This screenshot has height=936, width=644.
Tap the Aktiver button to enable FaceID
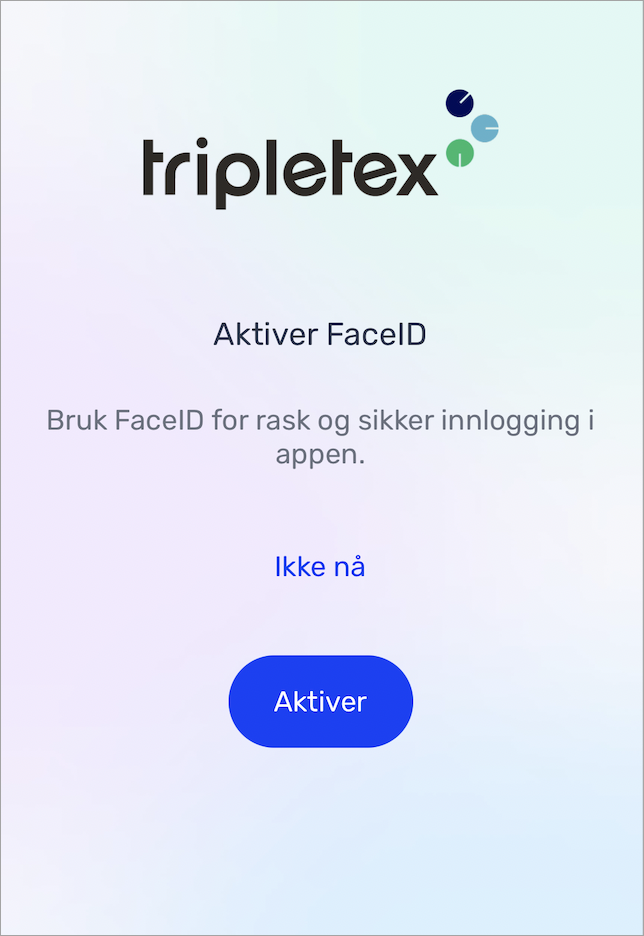[x=320, y=701]
